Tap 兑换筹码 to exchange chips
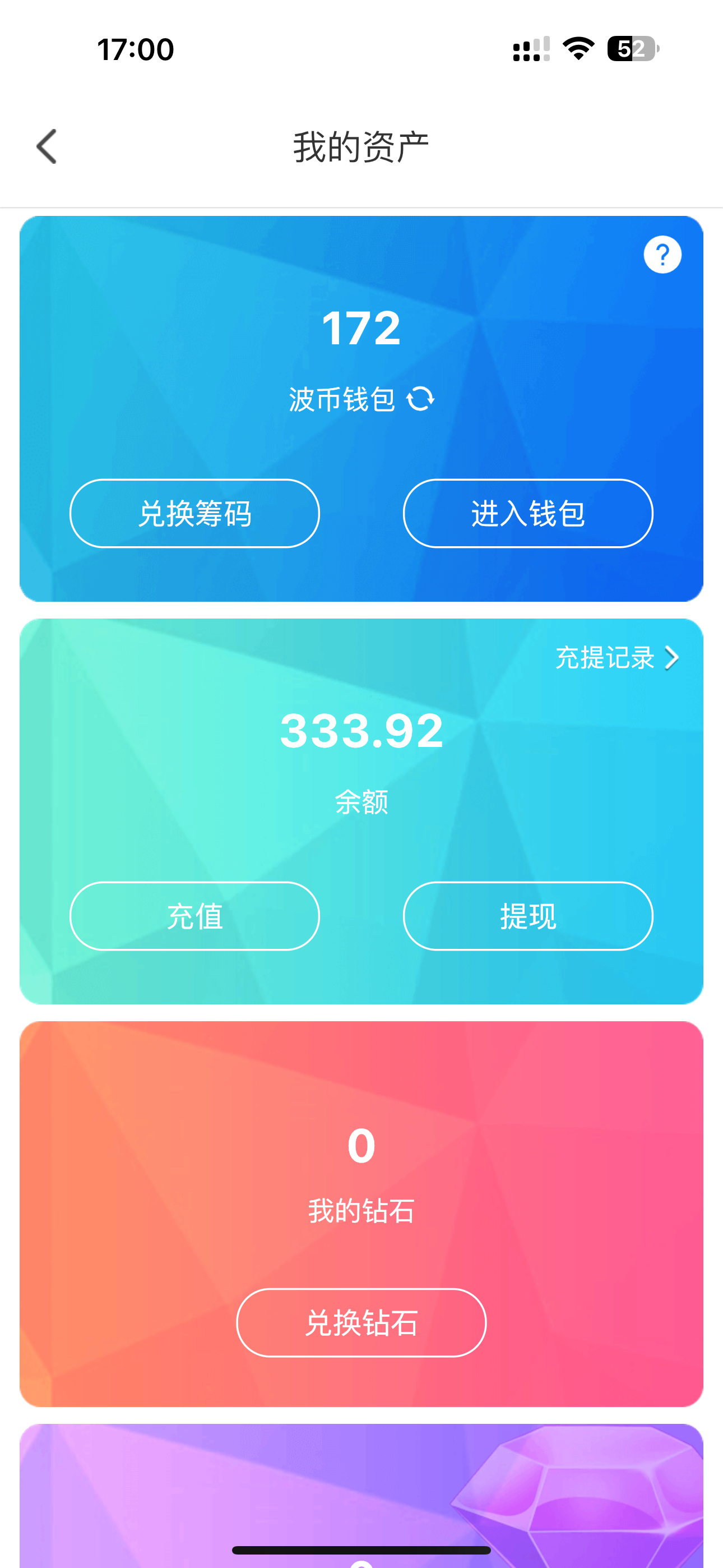Image resolution: width=723 pixels, height=1568 pixels. [194, 513]
